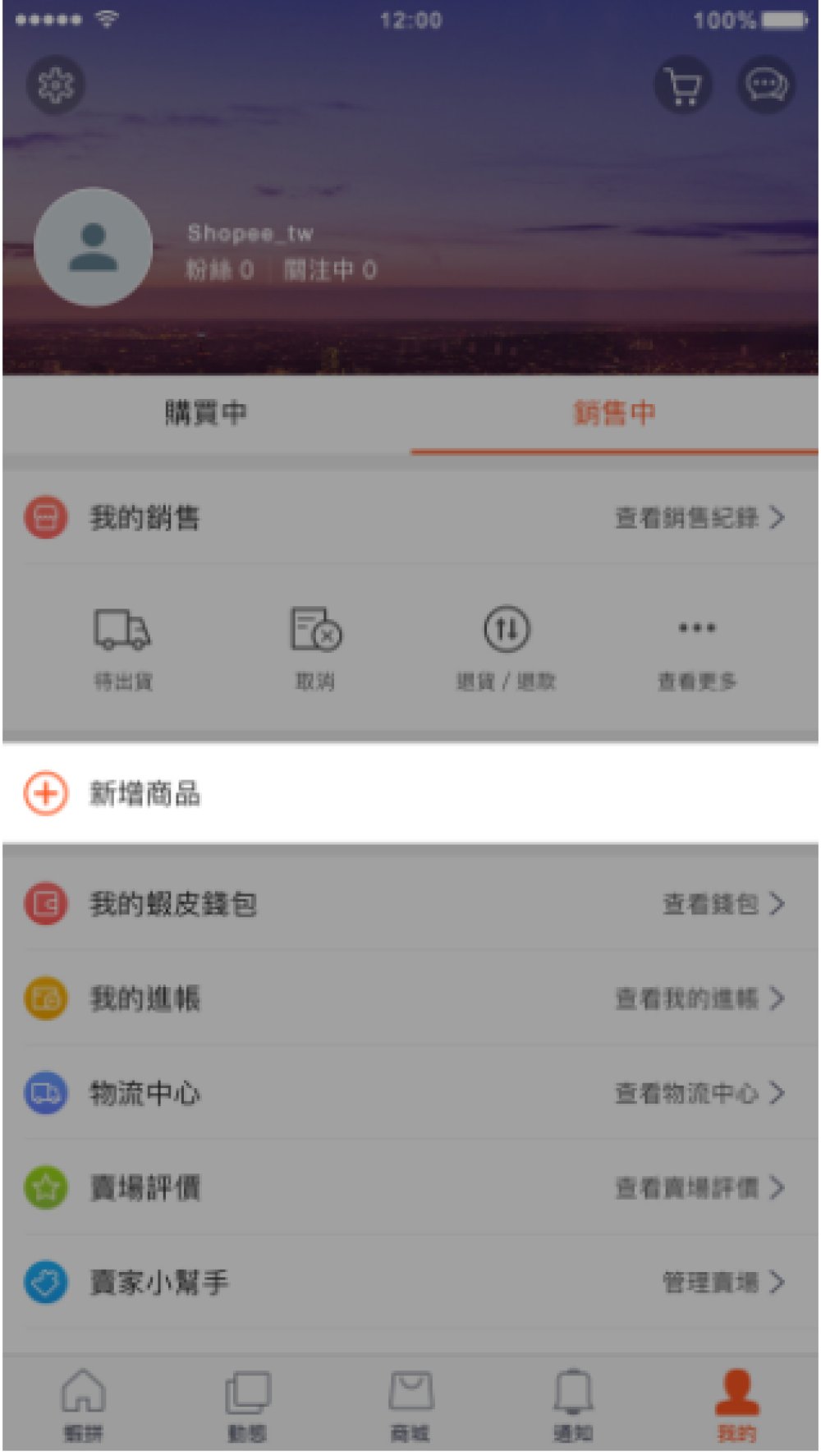Tap the profile avatar picture
This screenshot has height=1456, width=821.
(94, 247)
